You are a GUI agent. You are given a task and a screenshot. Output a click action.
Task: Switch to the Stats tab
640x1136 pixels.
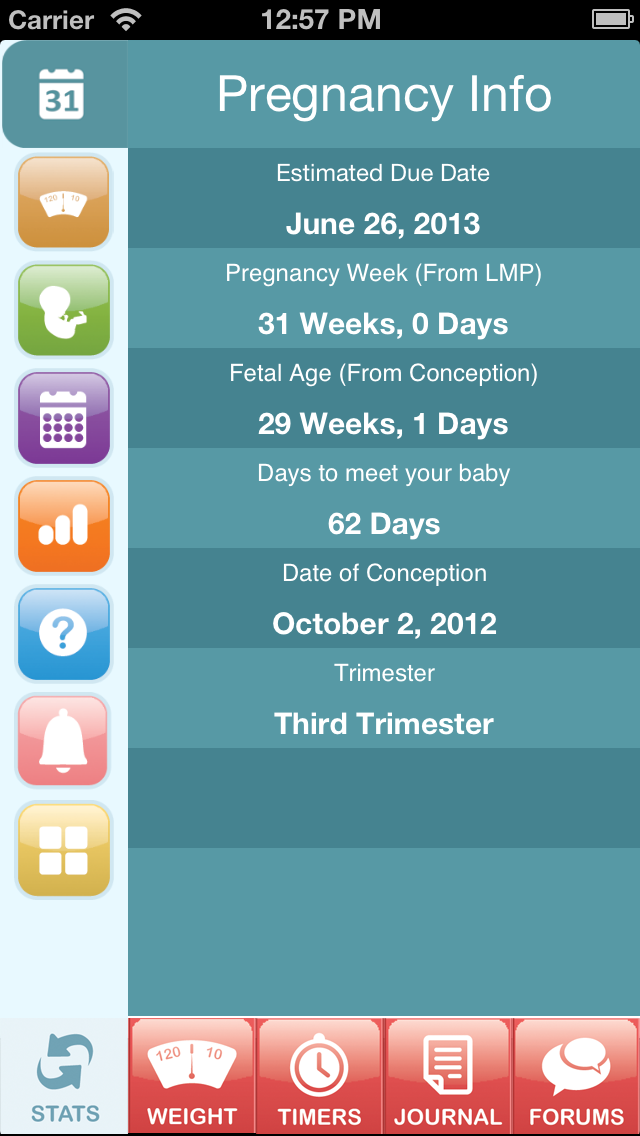tap(65, 1077)
